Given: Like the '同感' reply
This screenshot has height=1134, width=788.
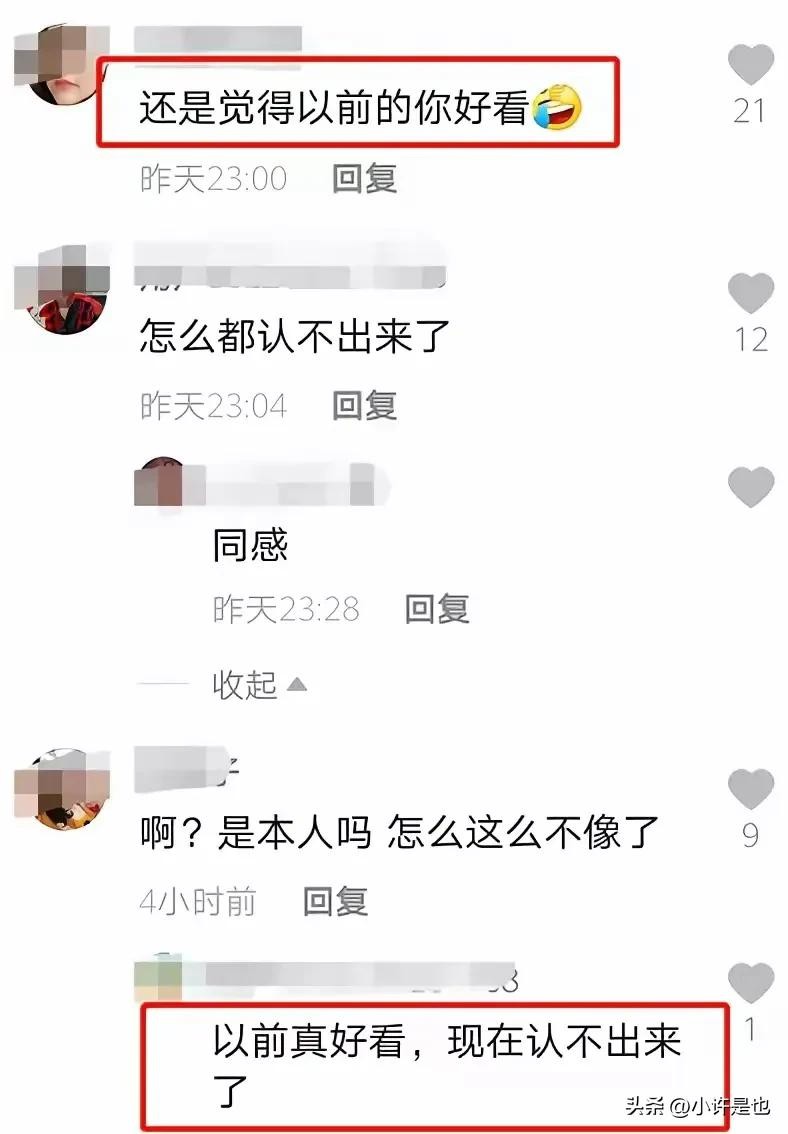Looking at the screenshot, I should click(750, 487).
